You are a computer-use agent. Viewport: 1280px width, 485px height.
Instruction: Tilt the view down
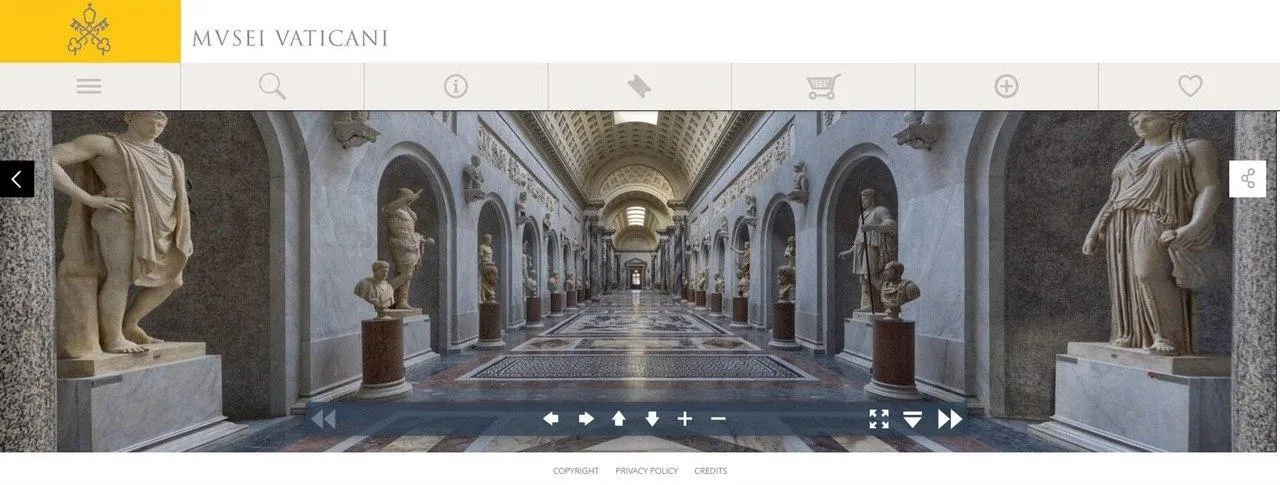tap(652, 419)
